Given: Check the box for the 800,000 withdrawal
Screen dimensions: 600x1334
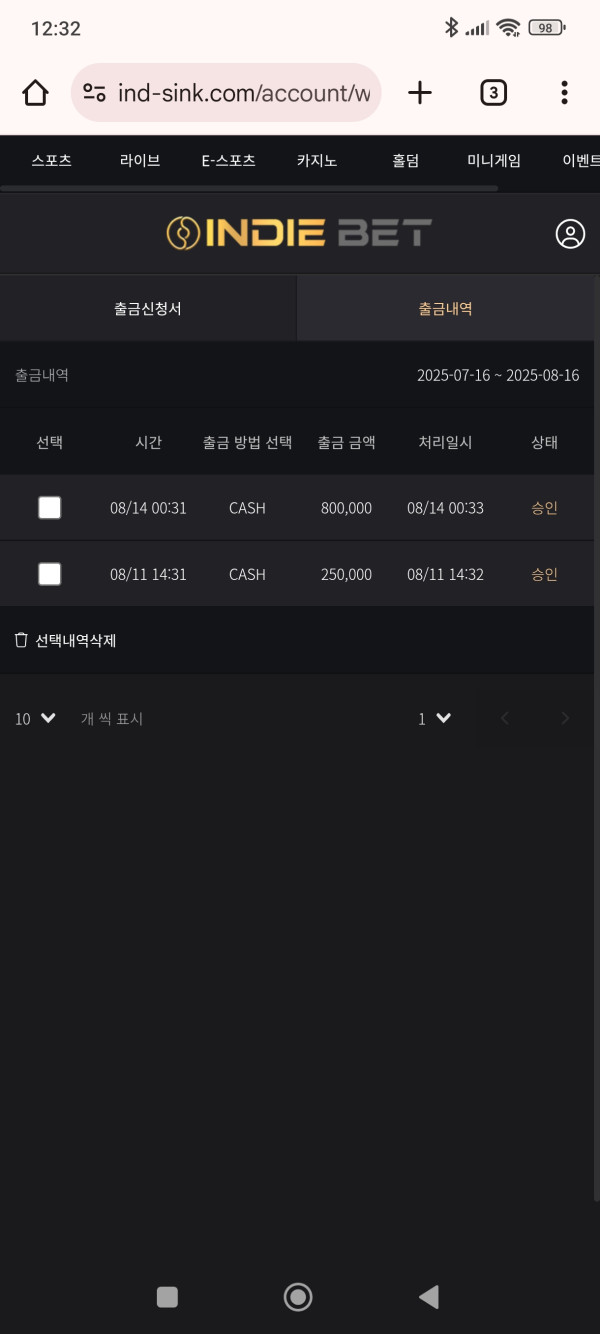Looking at the screenshot, I should [x=49, y=507].
